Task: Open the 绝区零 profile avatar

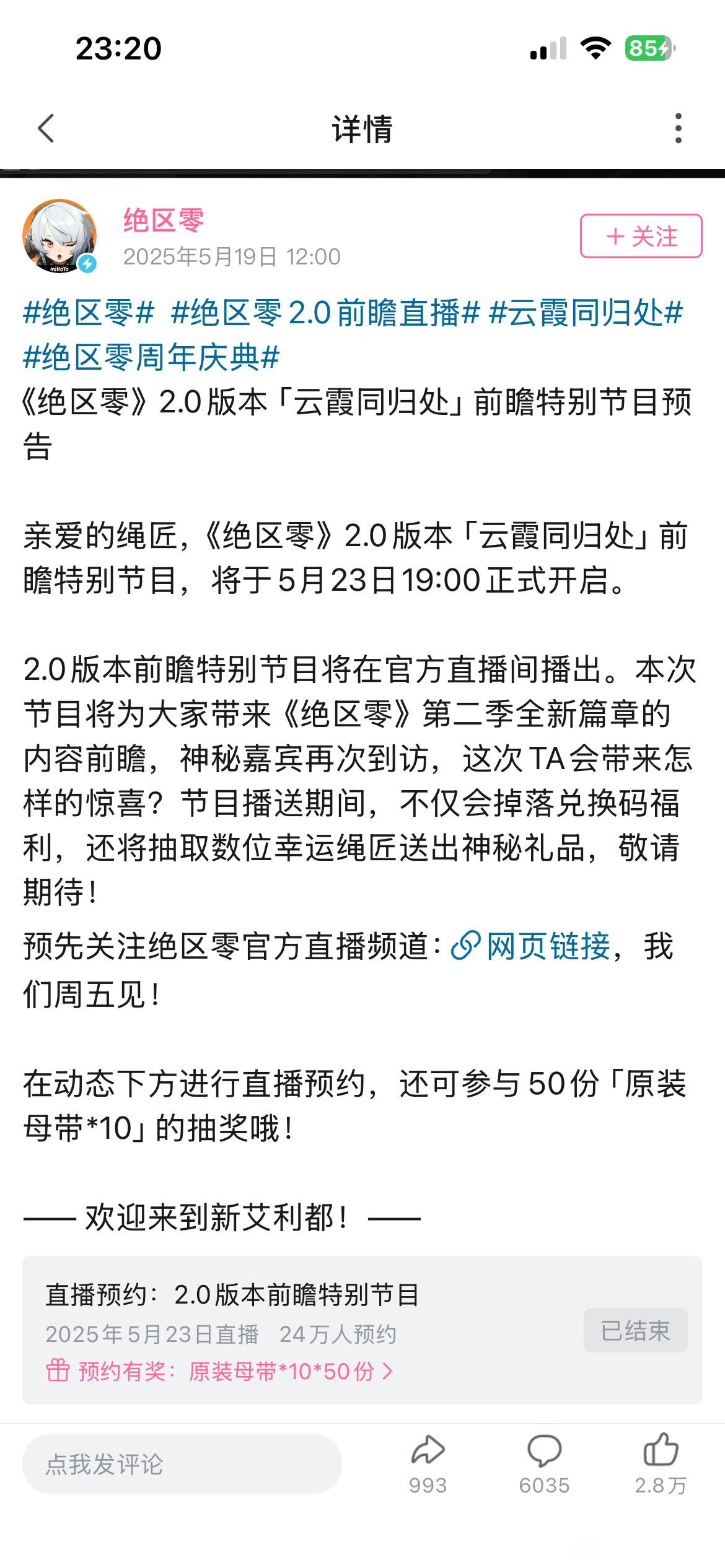Action: click(59, 236)
